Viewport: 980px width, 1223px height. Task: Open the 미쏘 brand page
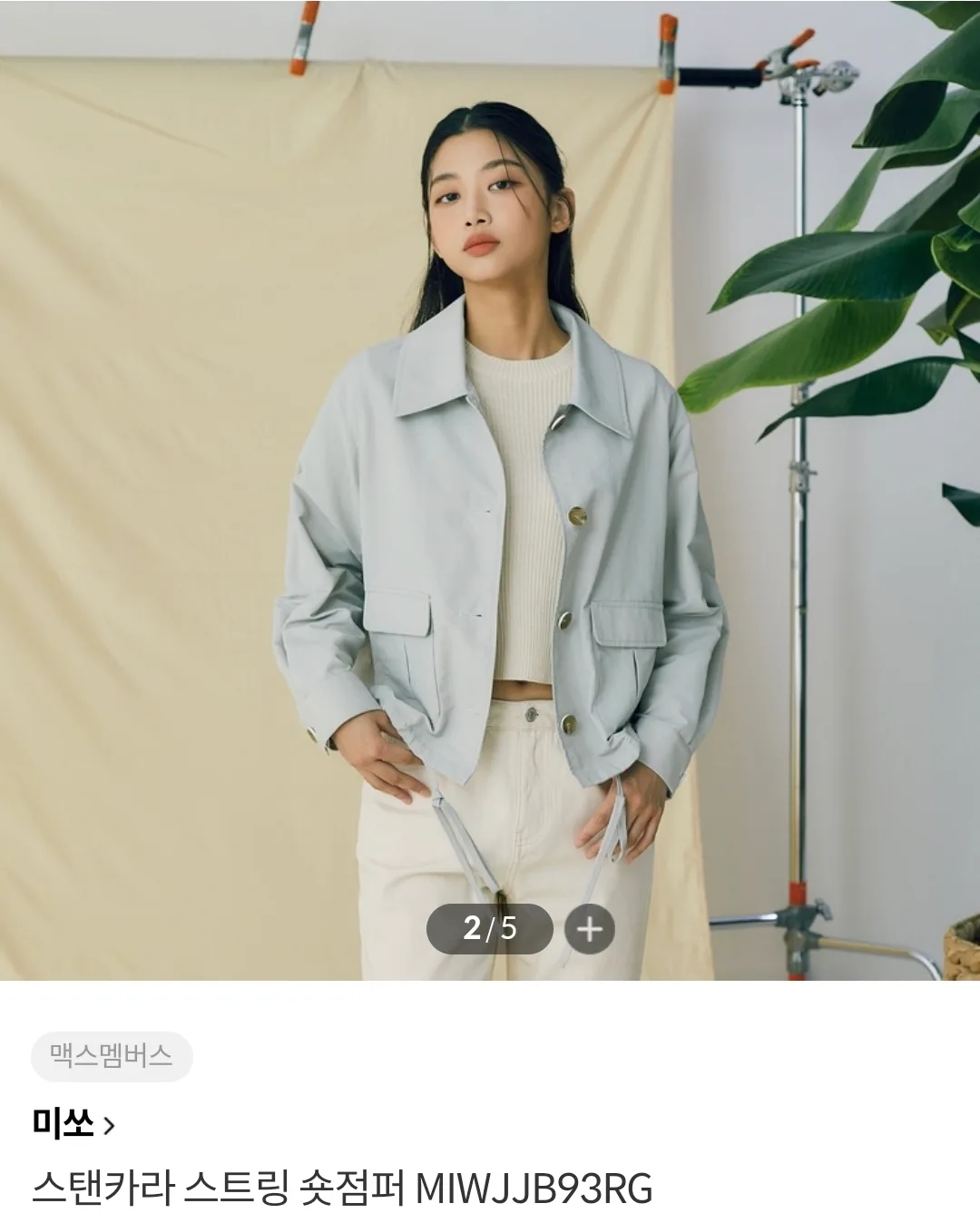point(73,1125)
